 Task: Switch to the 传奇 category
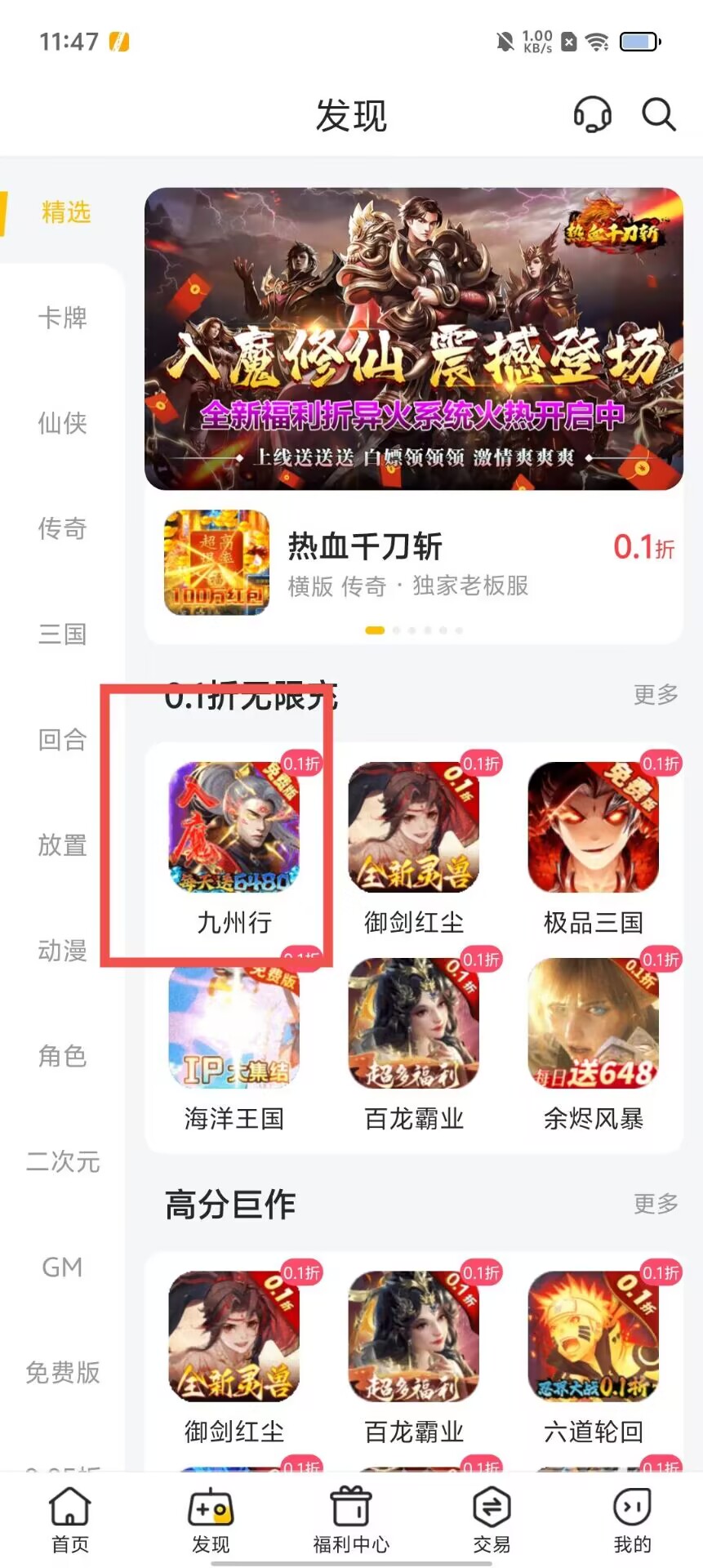(x=62, y=528)
